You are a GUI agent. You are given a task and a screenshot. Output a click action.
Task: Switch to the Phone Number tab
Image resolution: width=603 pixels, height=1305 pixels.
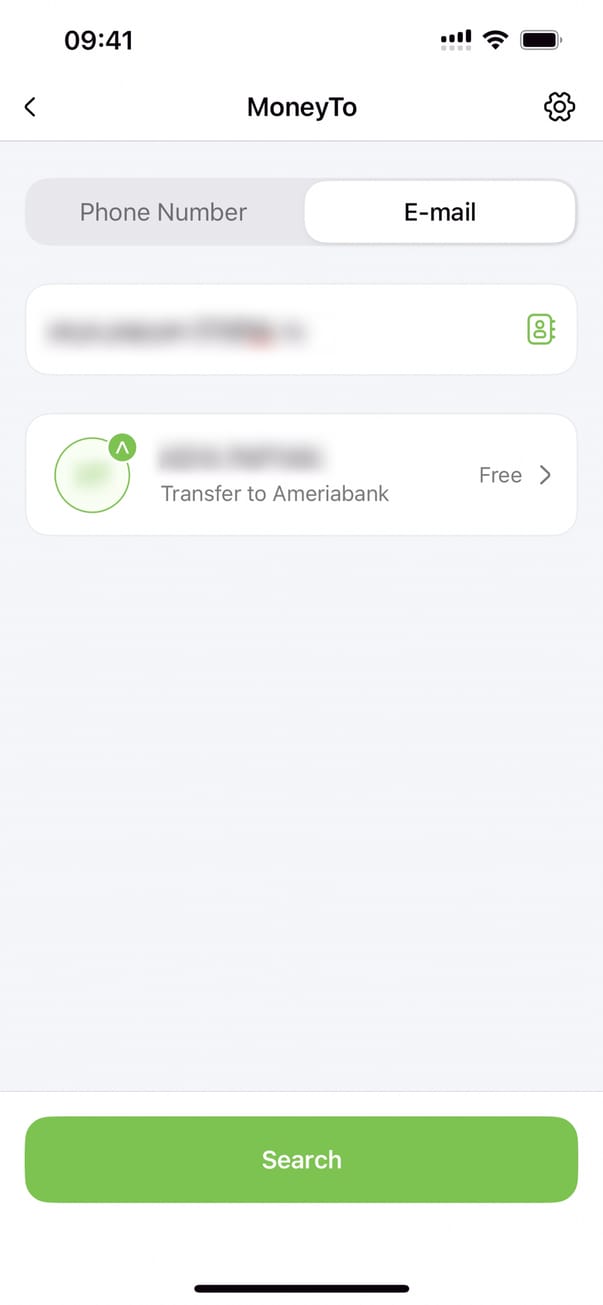pyautogui.click(x=163, y=212)
